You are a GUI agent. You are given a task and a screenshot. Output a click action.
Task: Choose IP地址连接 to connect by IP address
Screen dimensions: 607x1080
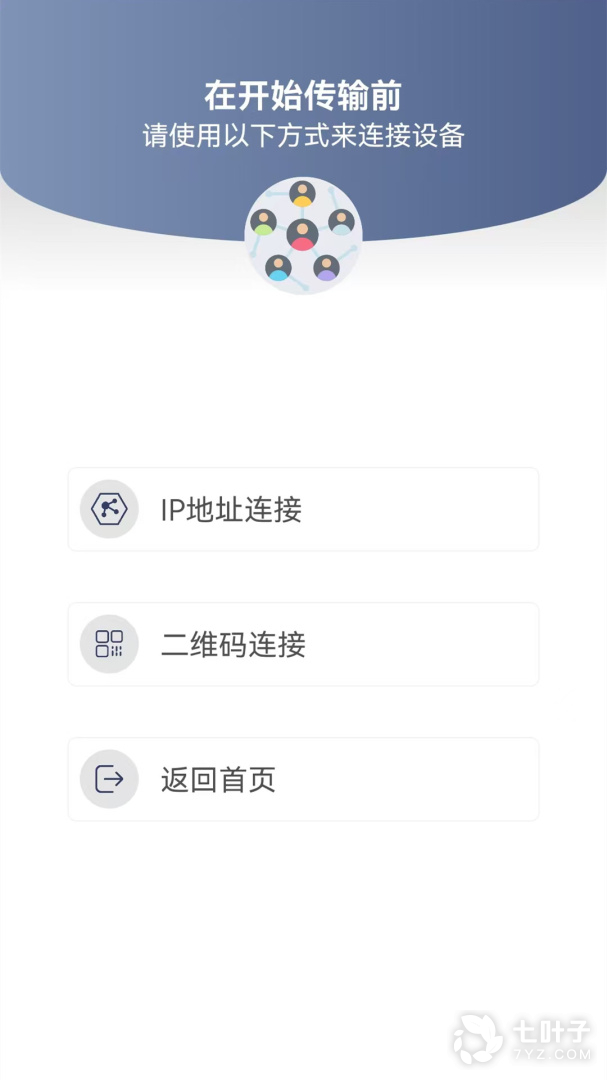pyautogui.click(x=303, y=510)
